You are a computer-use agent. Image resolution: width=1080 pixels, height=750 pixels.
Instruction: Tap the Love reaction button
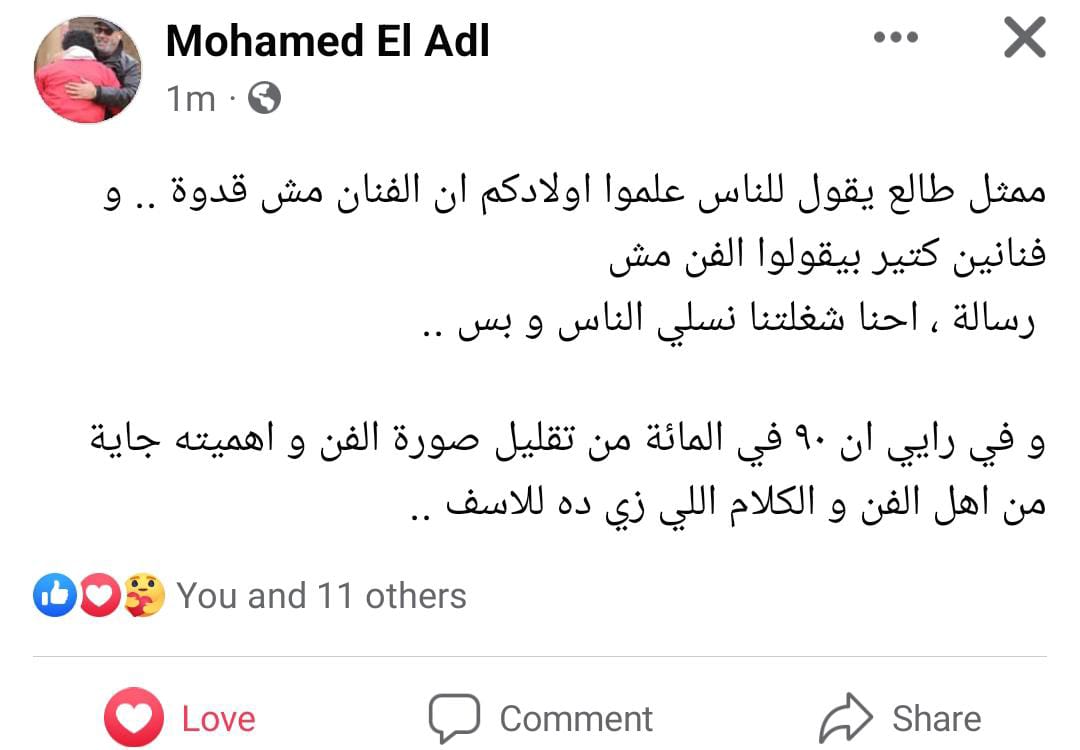click(180, 718)
